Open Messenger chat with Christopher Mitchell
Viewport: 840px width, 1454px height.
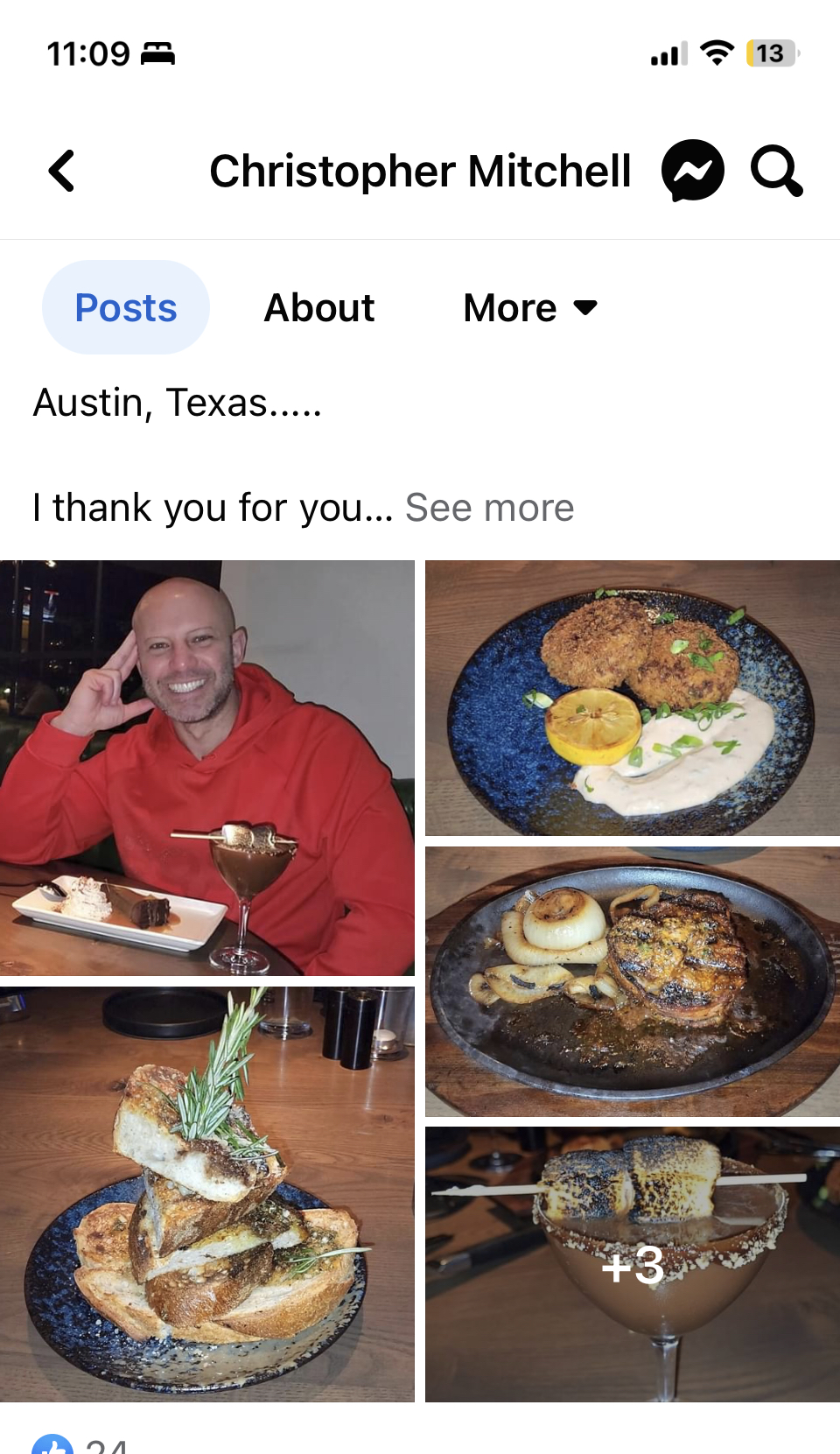click(692, 171)
